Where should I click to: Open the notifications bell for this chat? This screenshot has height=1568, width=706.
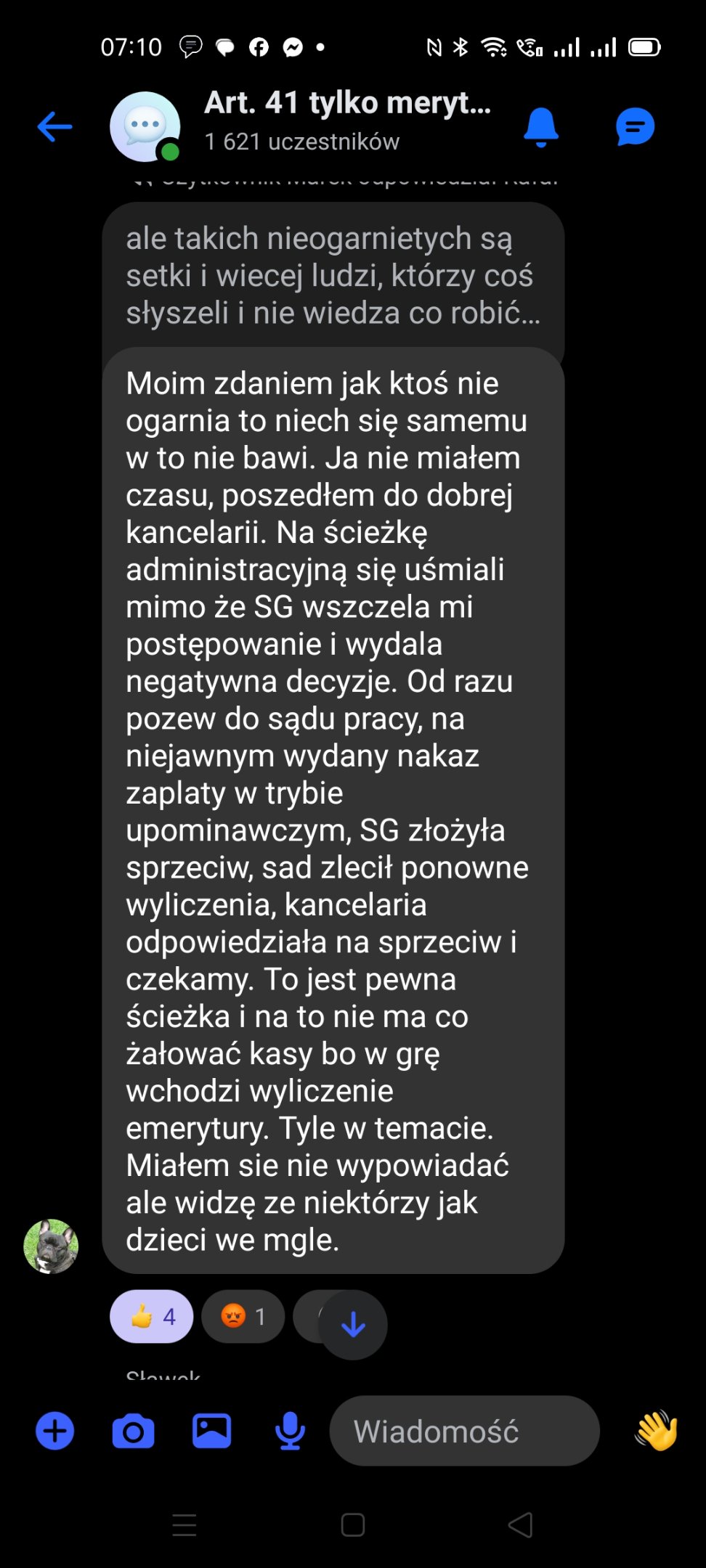[541, 127]
